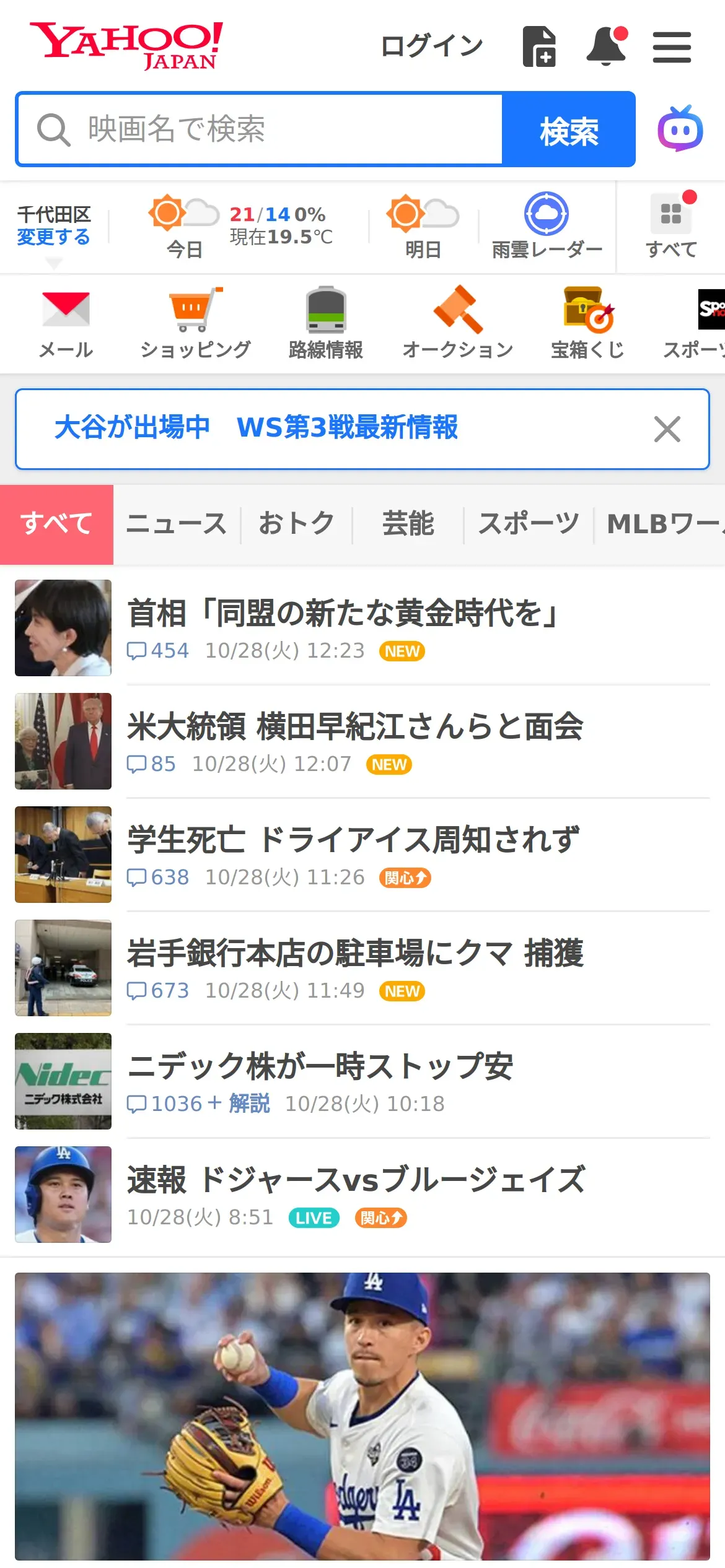Read the 首相「同盟の新たな黄金時代を」 article
This screenshot has width=725, height=1568.
pyautogui.click(x=343, y=613)
